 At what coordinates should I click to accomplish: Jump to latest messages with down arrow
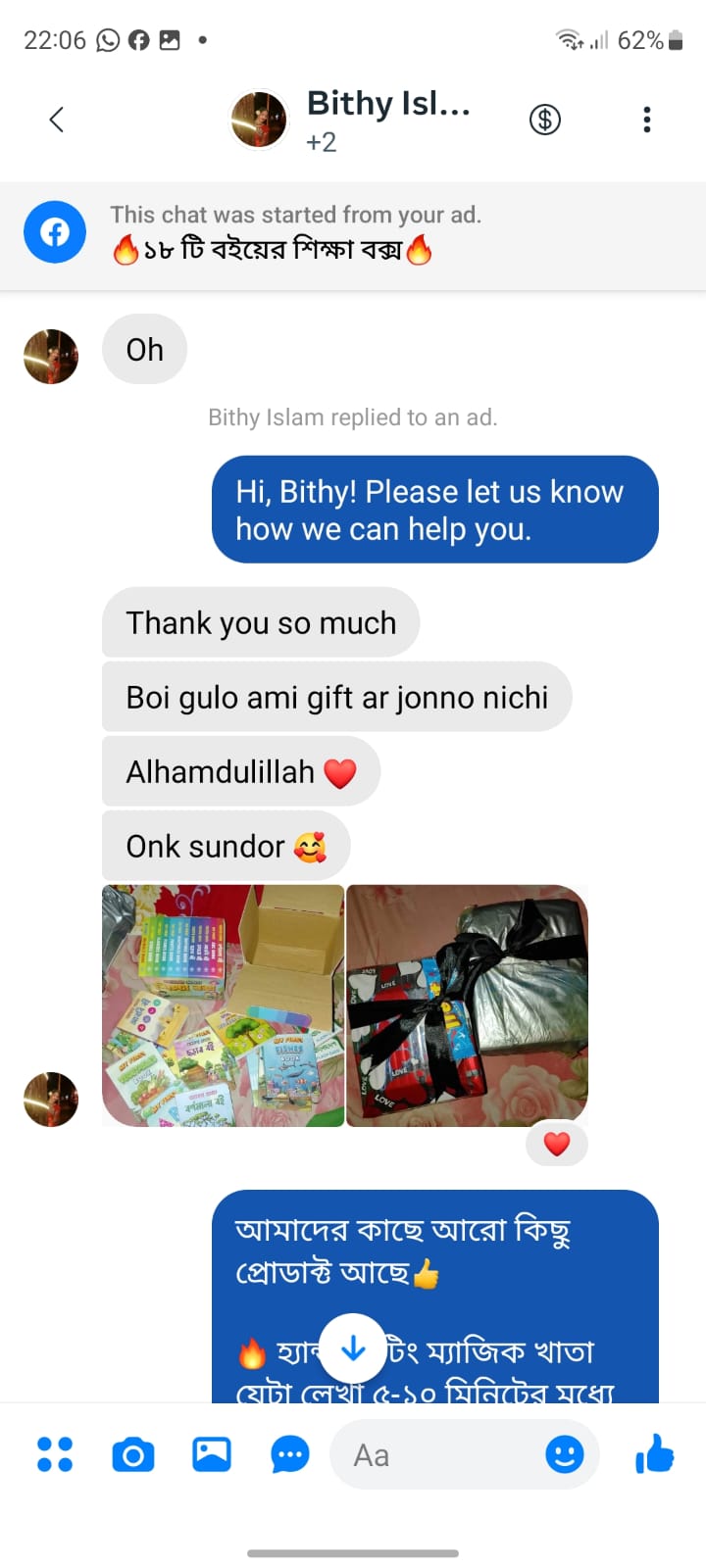(x=353, y=1349)
